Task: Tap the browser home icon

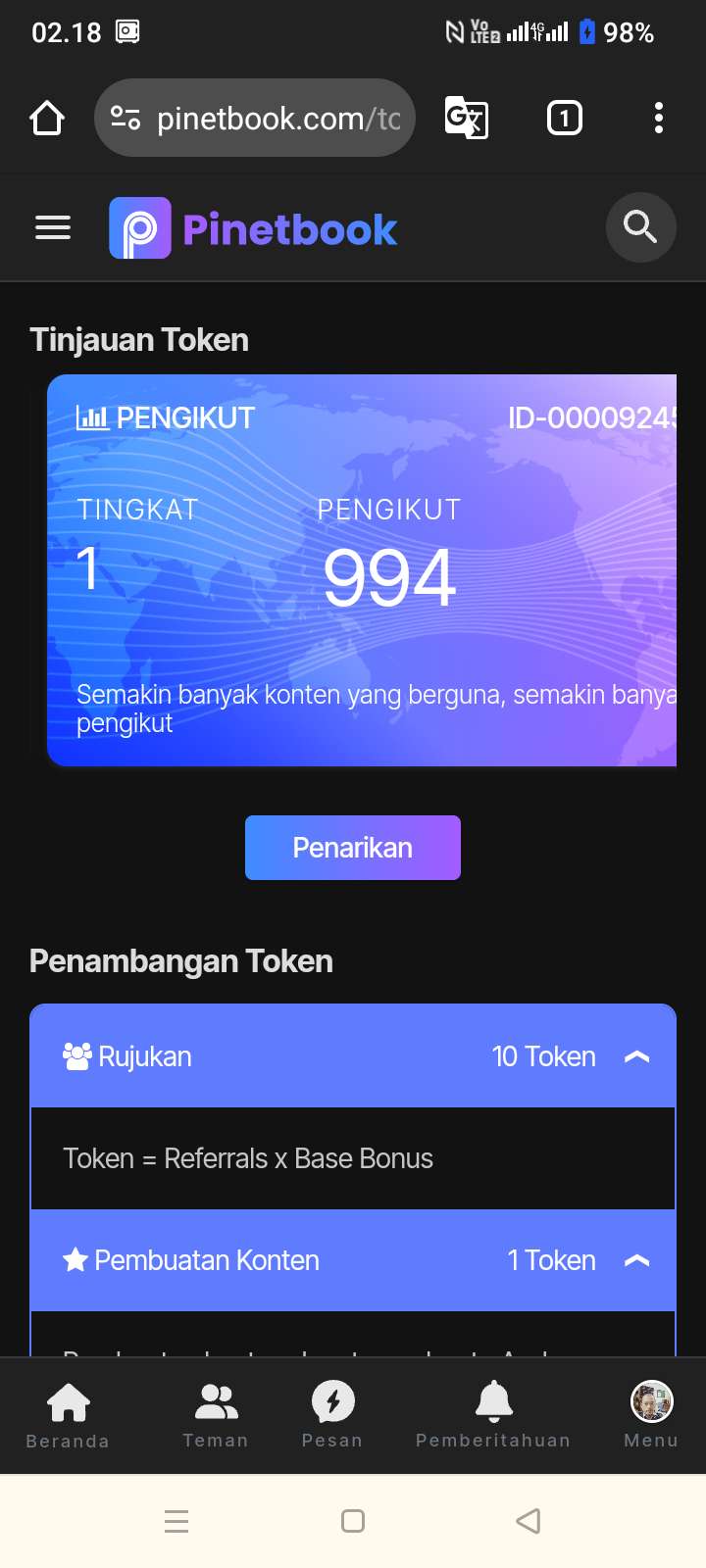Action: pos(47,119)
